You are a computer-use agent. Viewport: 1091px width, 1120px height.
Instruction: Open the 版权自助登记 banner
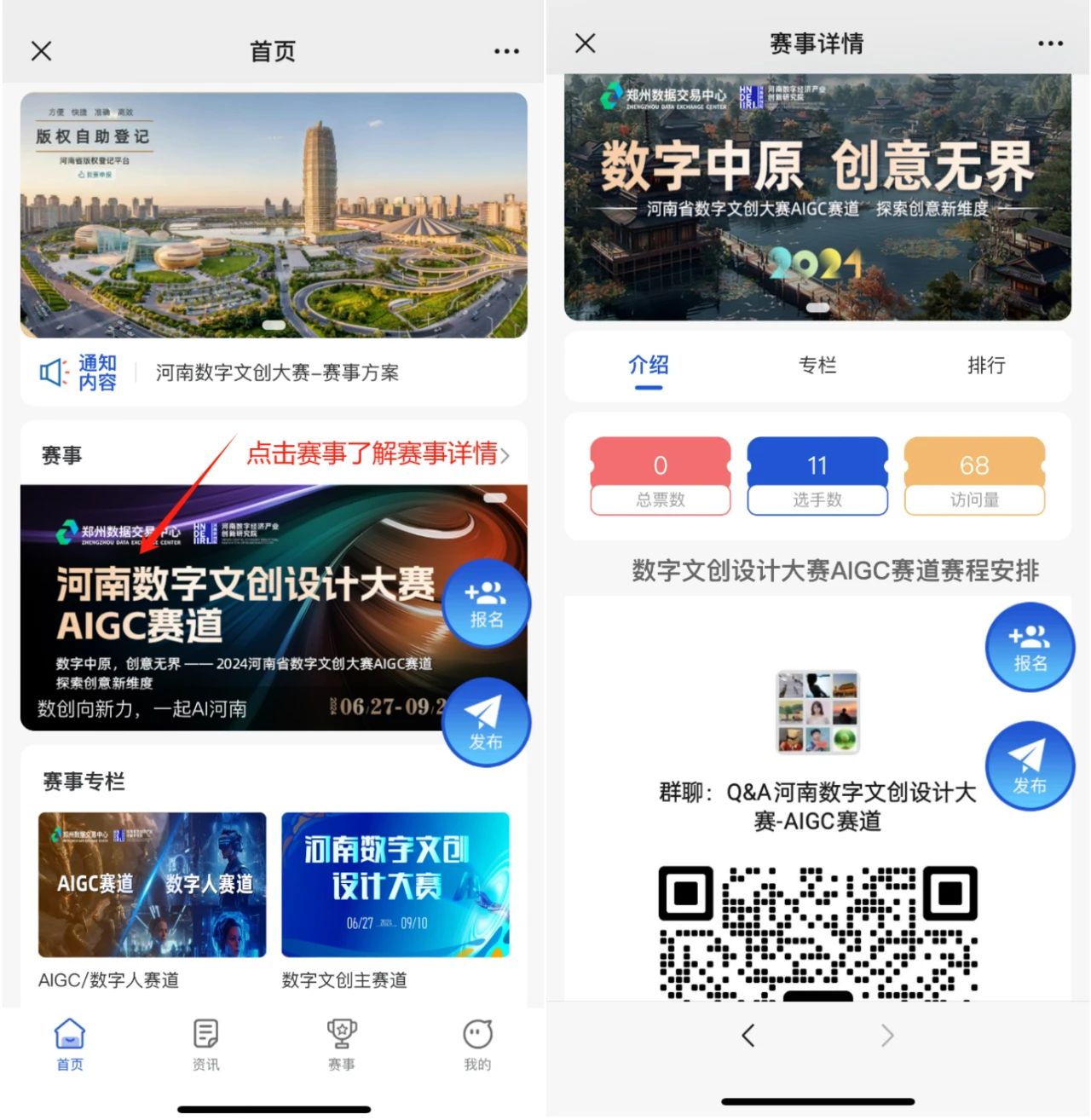(x=274, y=215)
